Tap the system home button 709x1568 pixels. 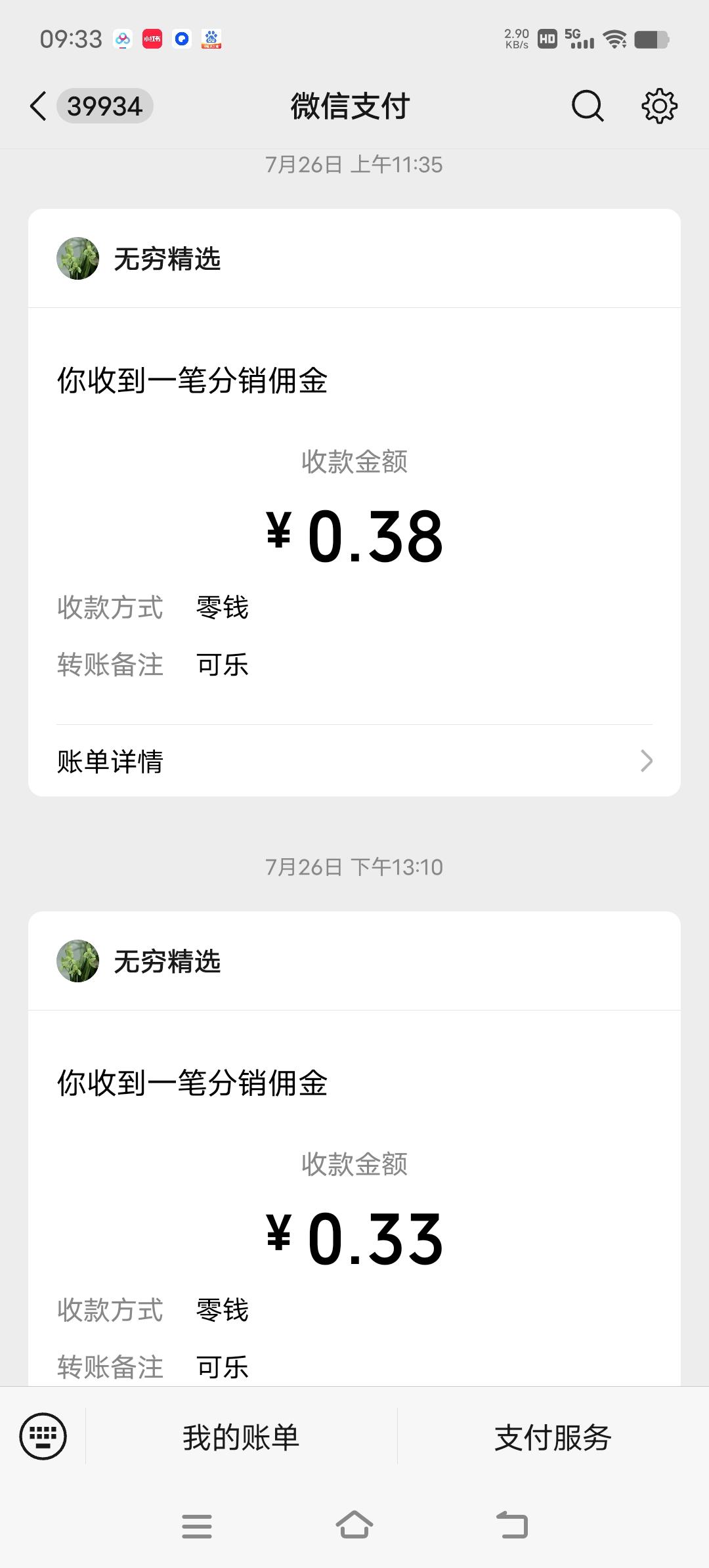pos(354,1525)
